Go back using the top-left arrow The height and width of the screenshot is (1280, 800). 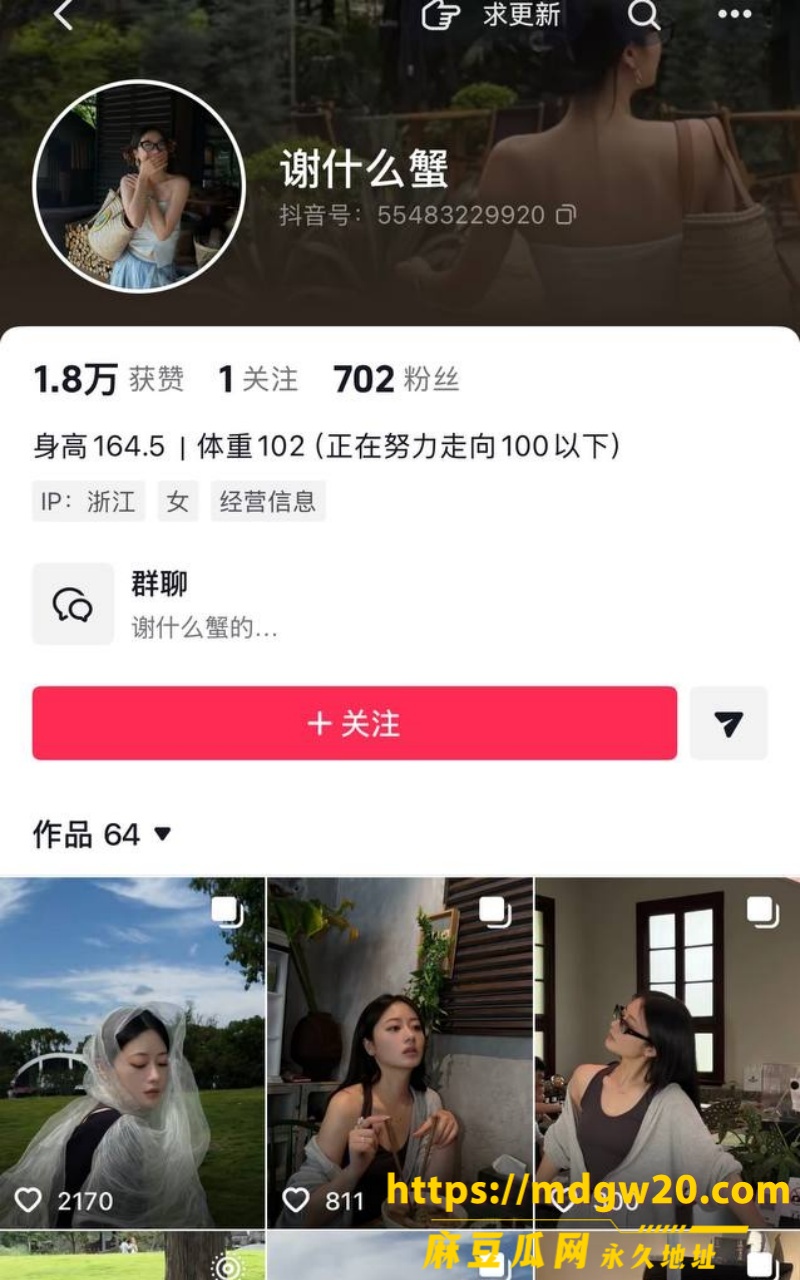click(x=64, y=14)
